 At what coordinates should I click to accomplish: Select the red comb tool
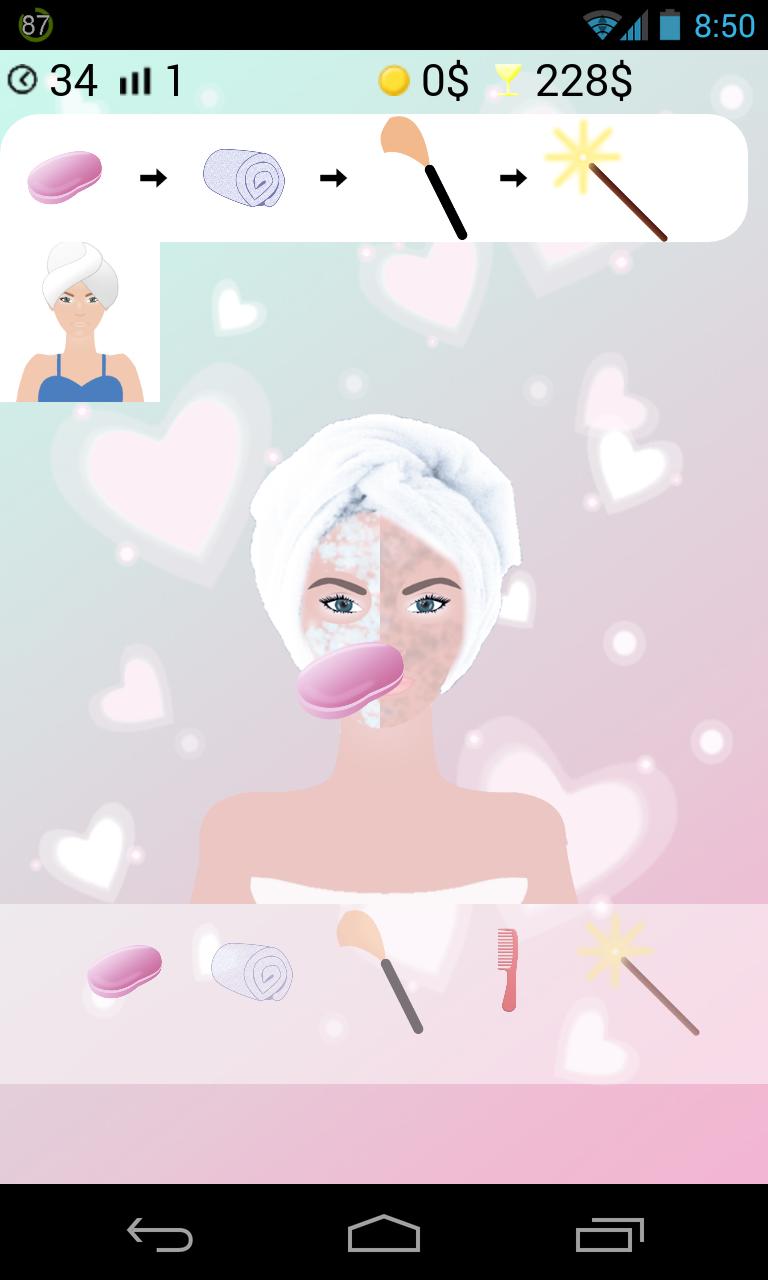[506, 969]
